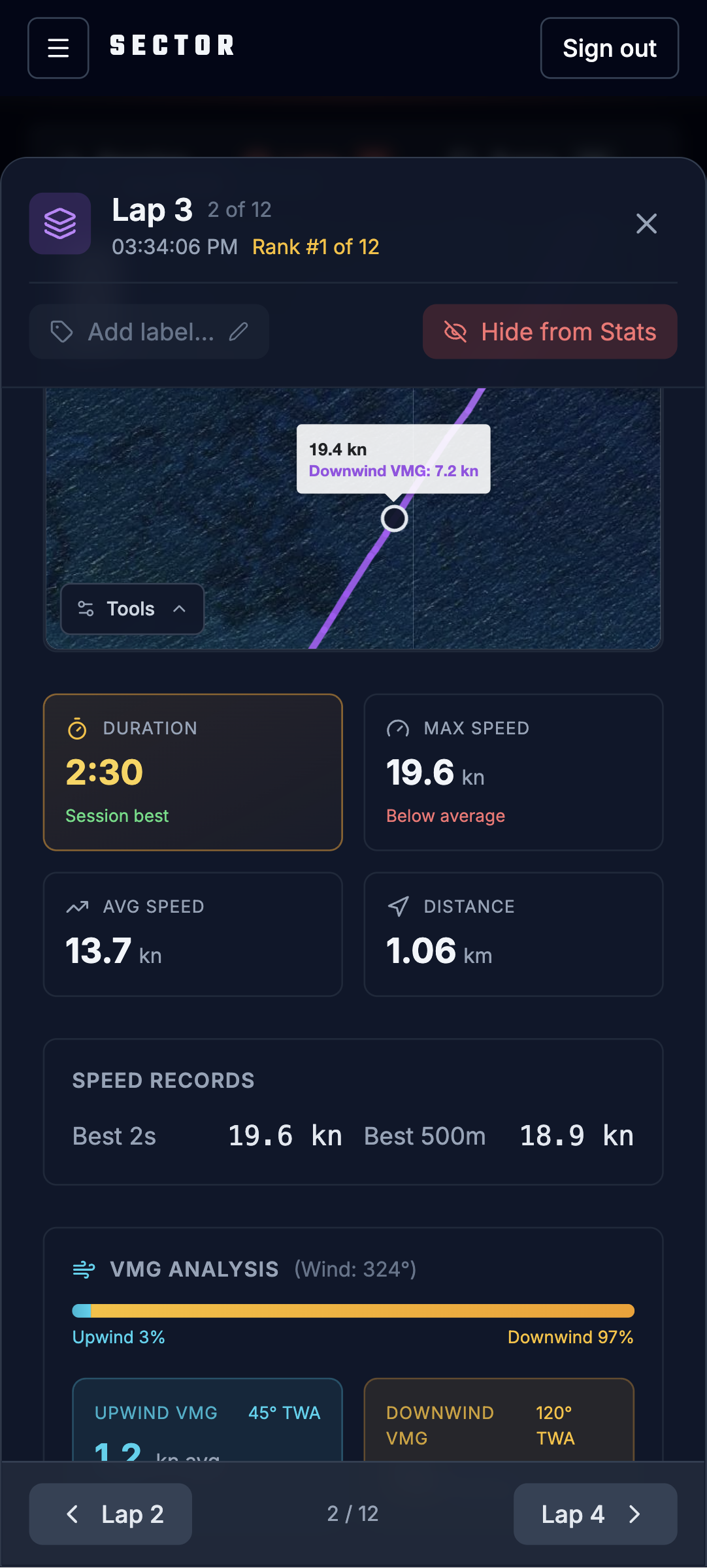This screenshot has width=707, height=1568.
Task: Go back to Lap 2
Action: click(x=110, y=1514)
